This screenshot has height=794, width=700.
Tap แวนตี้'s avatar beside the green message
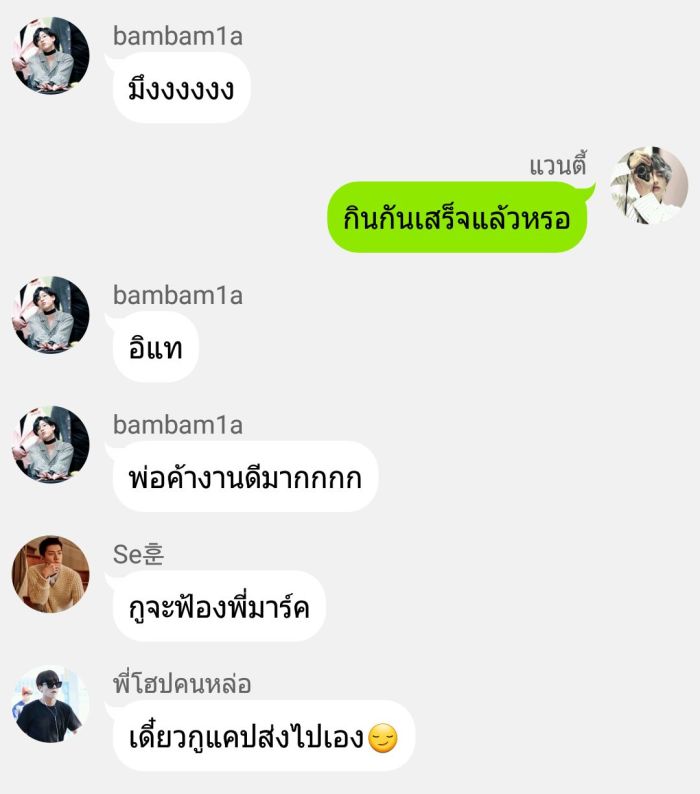coord(649,185)
